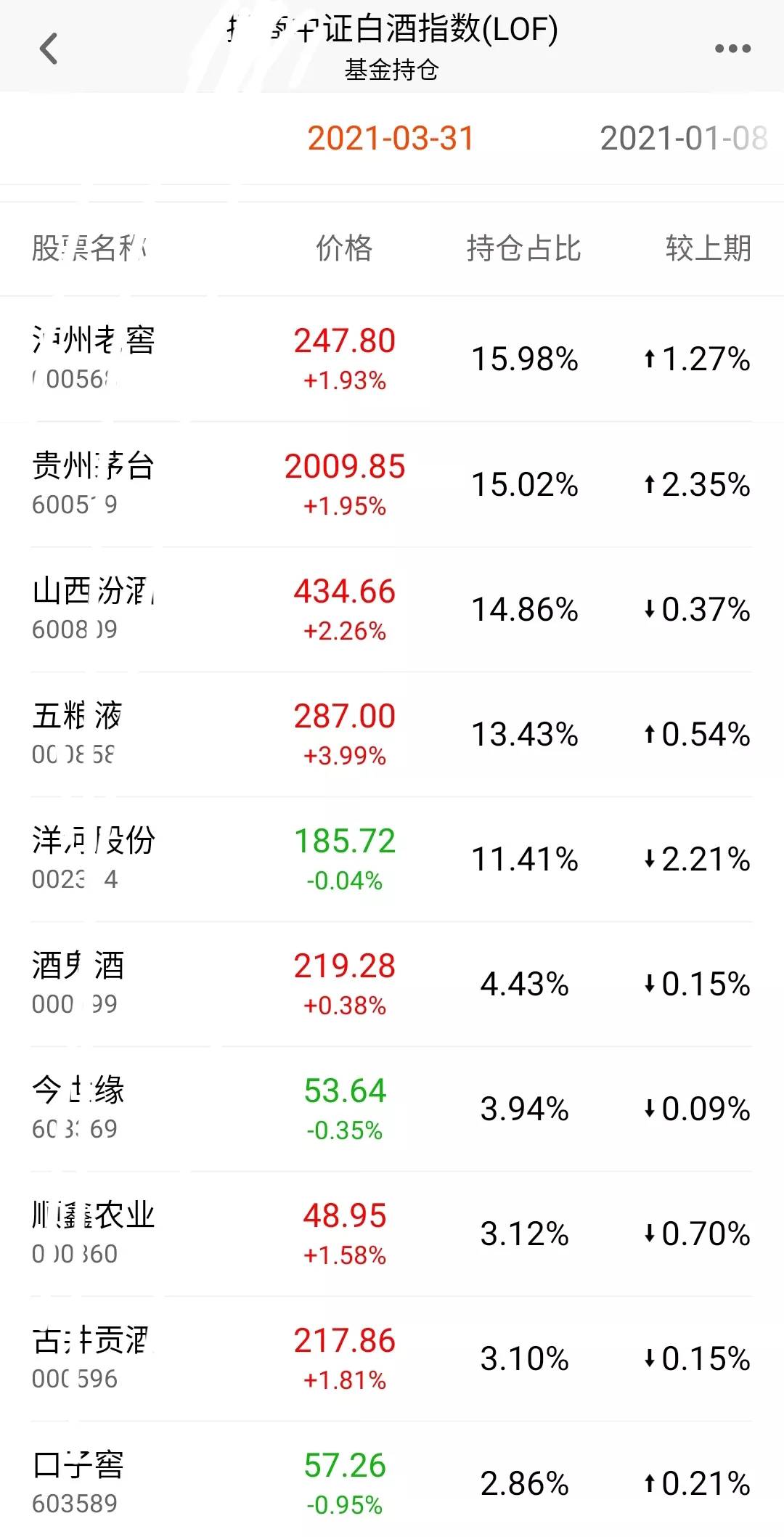Go back using the top-left arrow
Viewport: 784px width, 1537px height.
point(49,49)
